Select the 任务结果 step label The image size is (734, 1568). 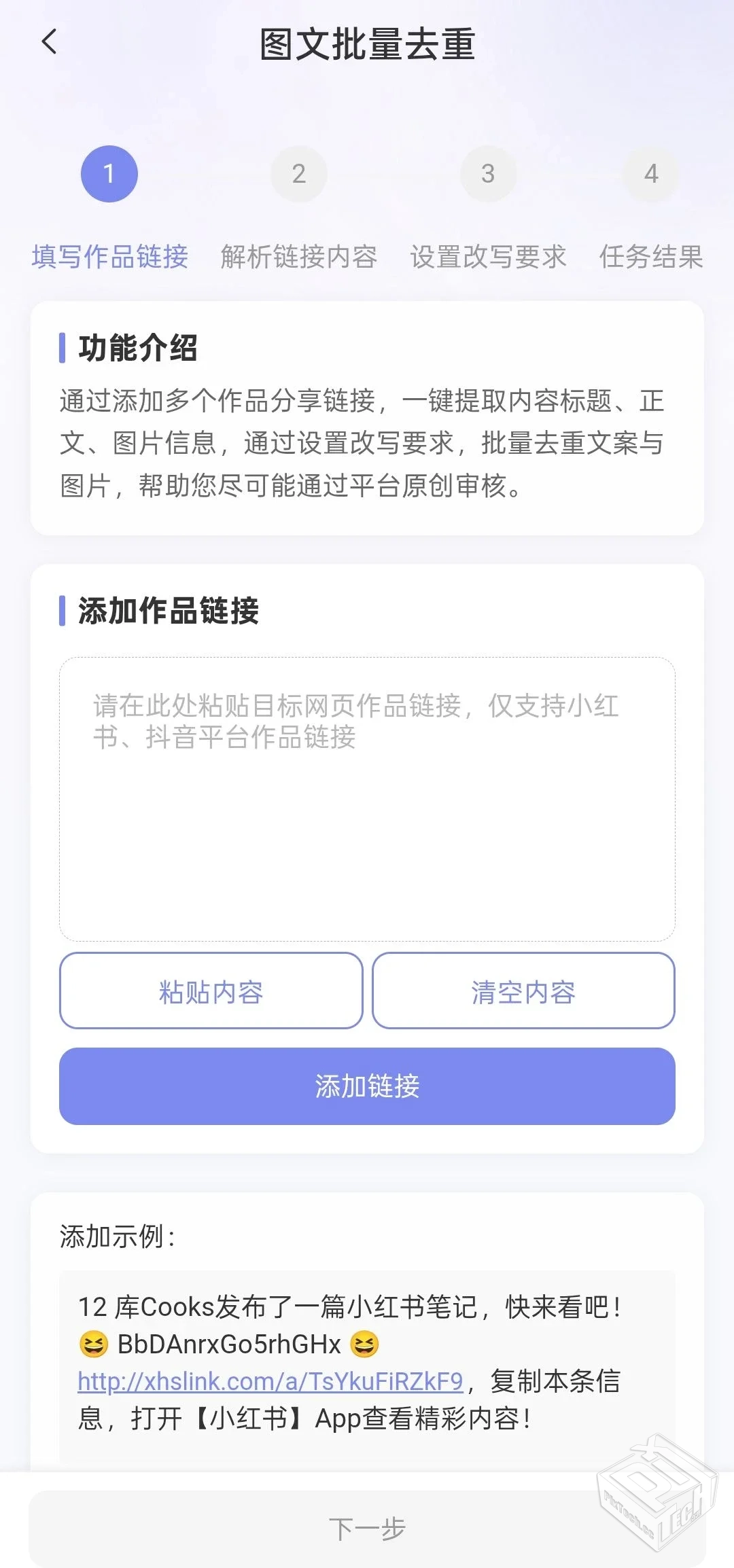pos(650,258)
